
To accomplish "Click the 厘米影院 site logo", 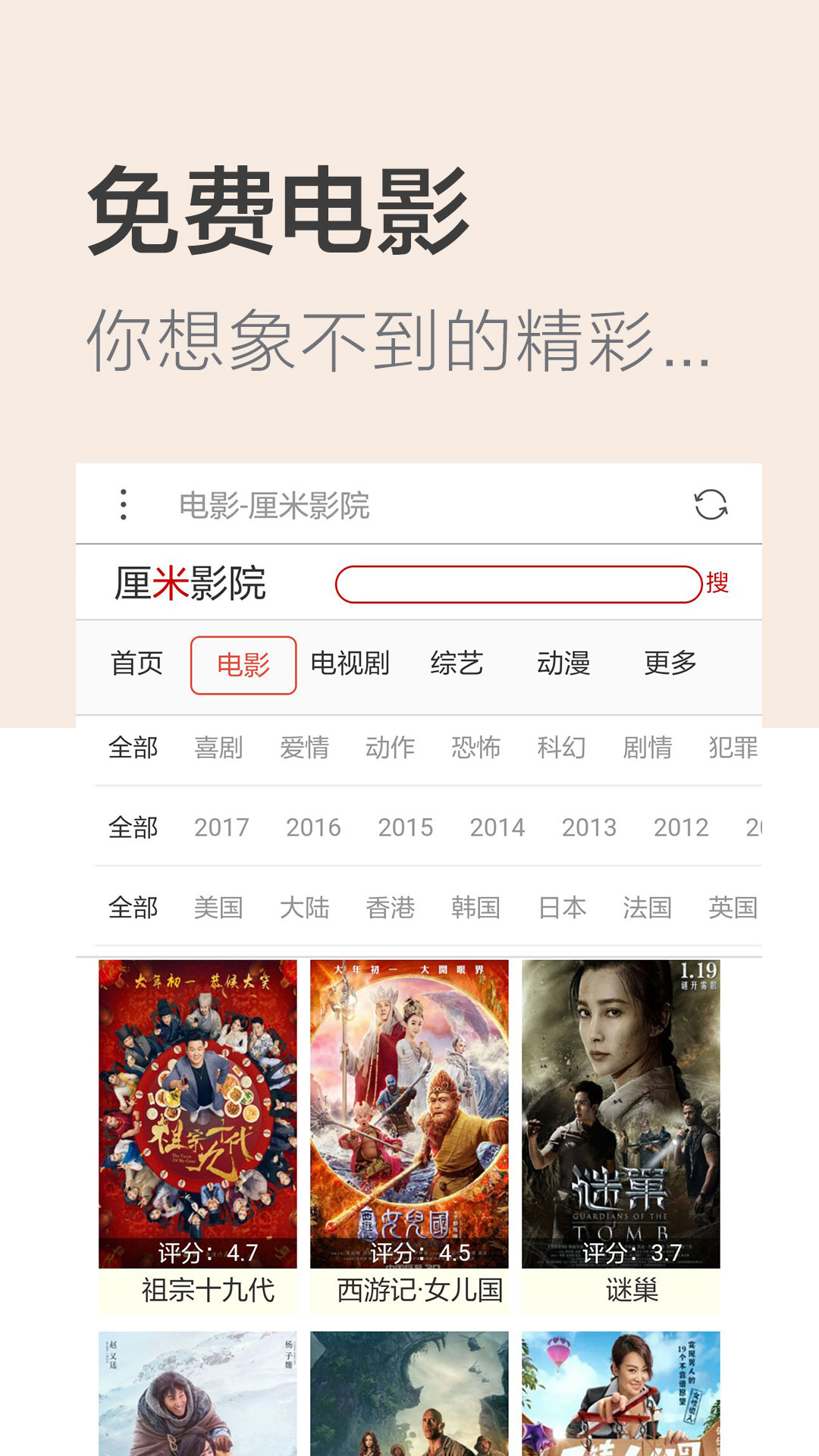I will (x=191, y=581).
